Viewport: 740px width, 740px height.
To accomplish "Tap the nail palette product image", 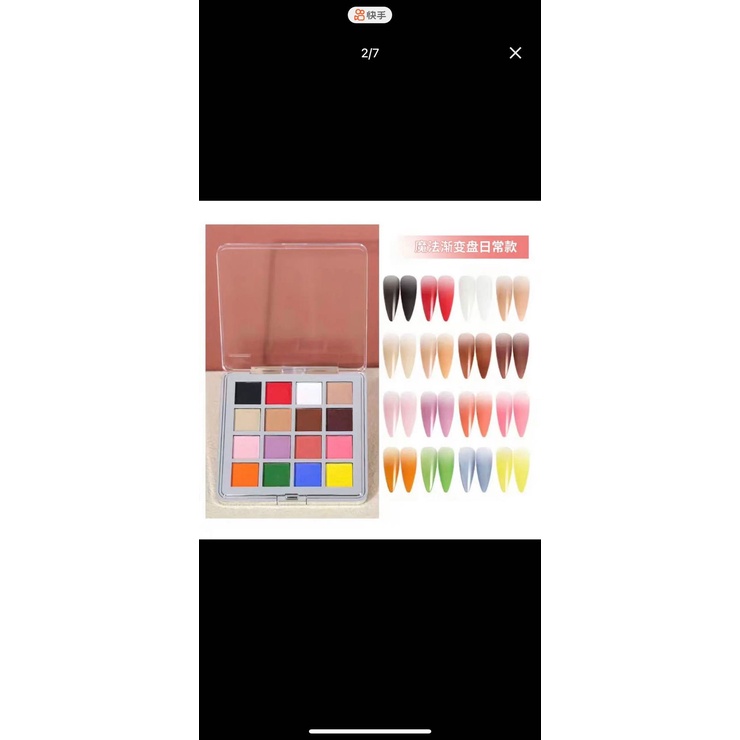I will click(x=370, y=370).
